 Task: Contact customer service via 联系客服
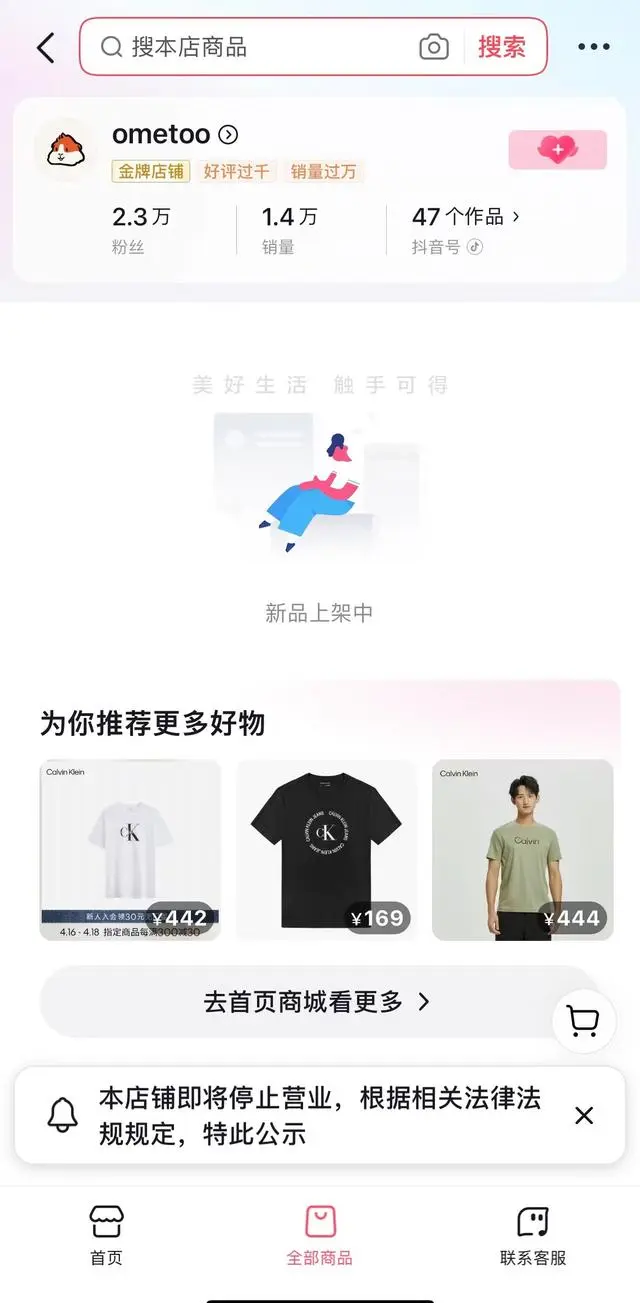coord(533,1235)
